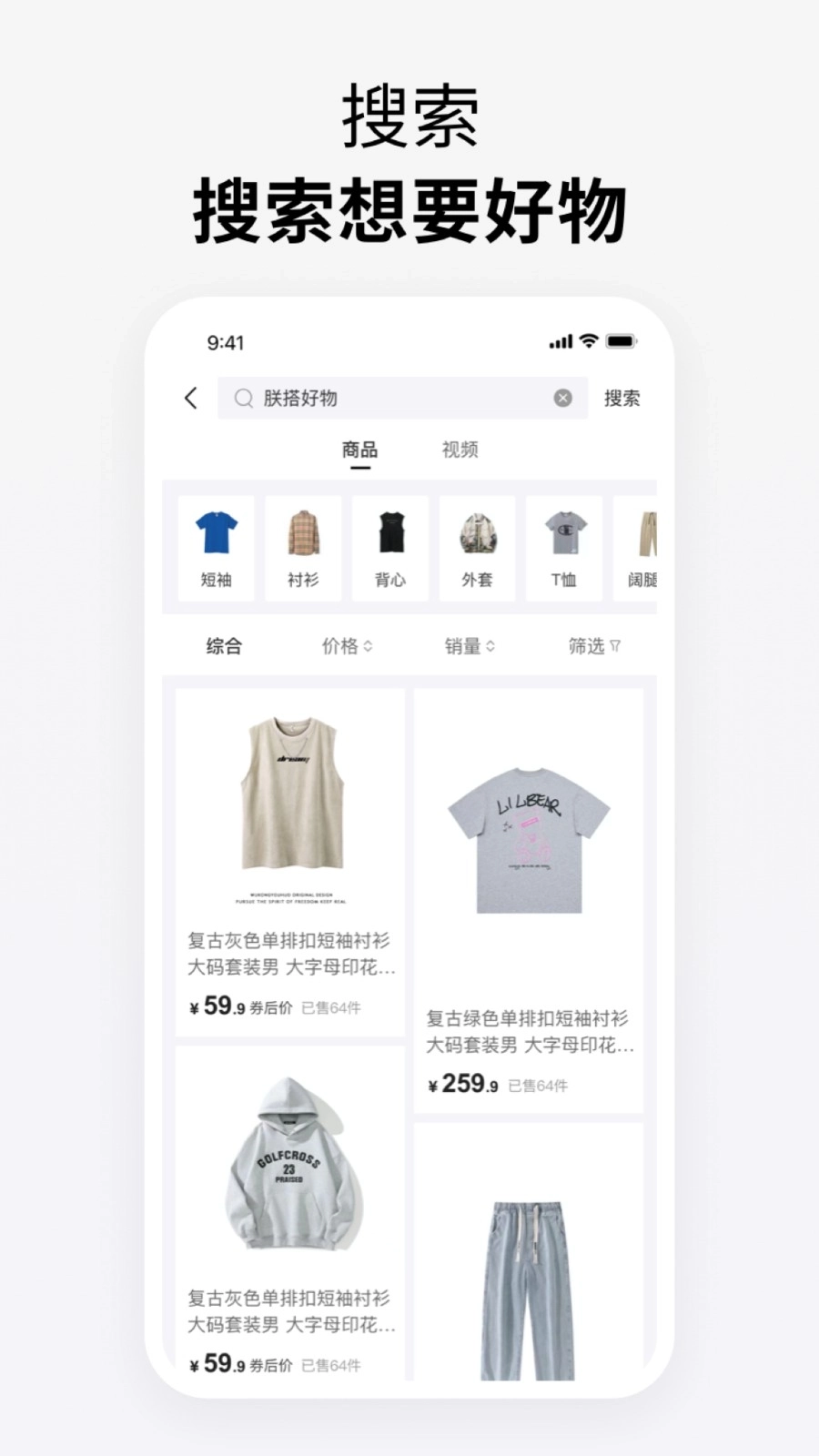
Task: Toggle 综合 sorting mode
Action: click(225, 646)
